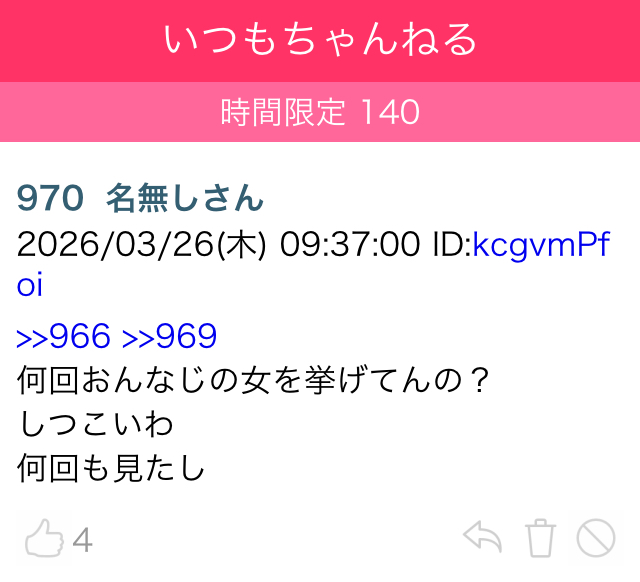Screen dimensions: 640x582
Task: Delete post 970 with the trash icon
Action: pos(540,539)
